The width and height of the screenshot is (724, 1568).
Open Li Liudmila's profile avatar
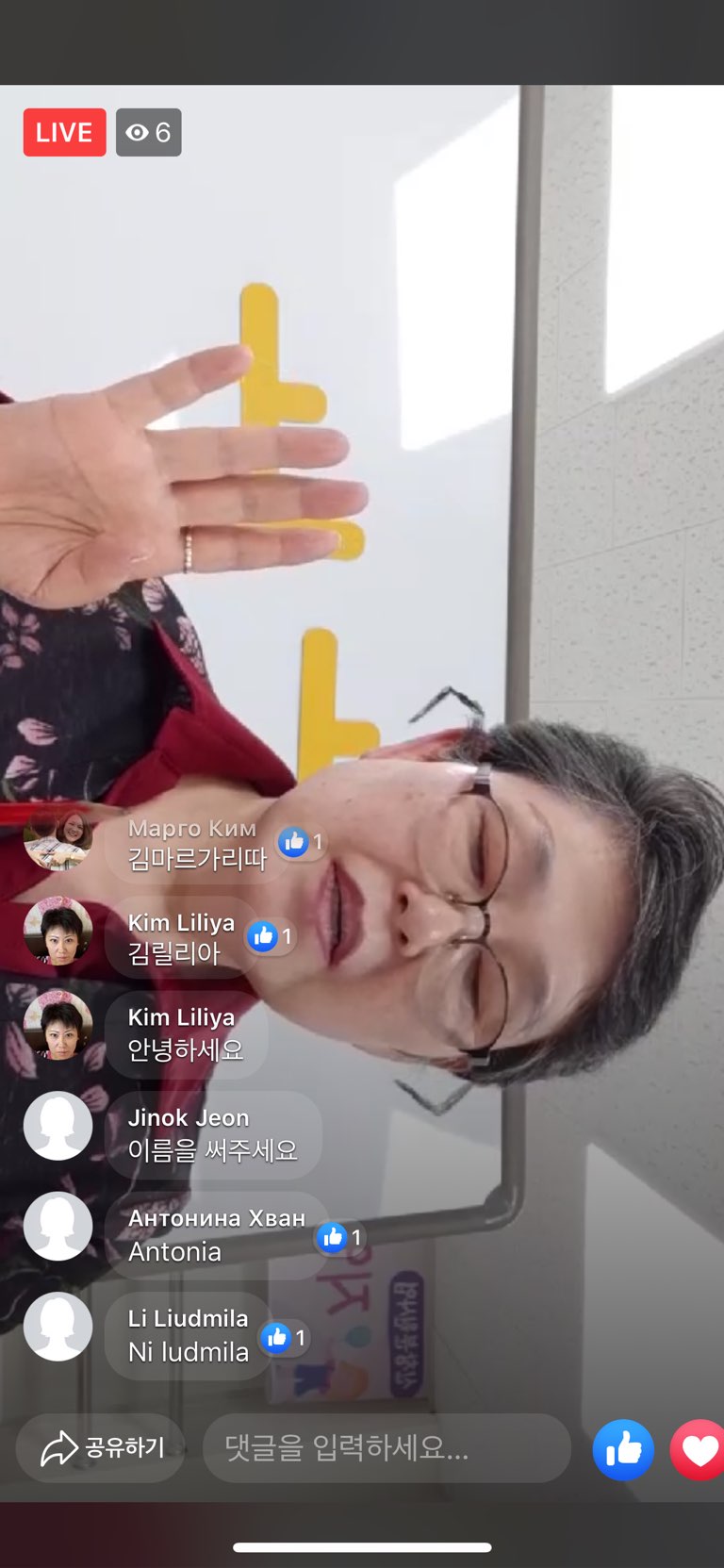pyautogui.click(x=58, y=1327)
